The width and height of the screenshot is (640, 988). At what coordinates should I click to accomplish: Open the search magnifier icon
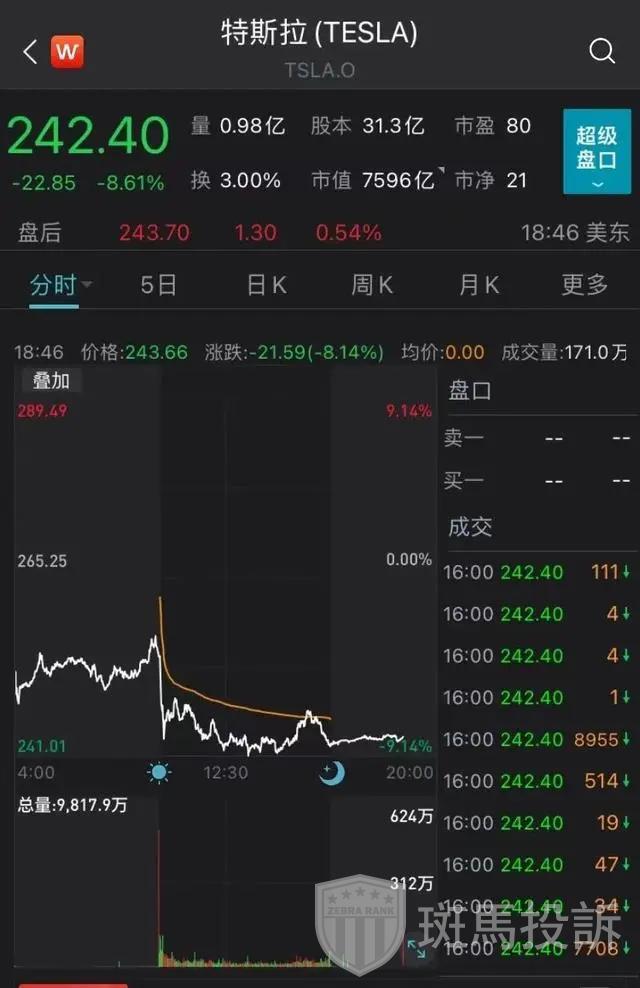[x=602, y=51]
